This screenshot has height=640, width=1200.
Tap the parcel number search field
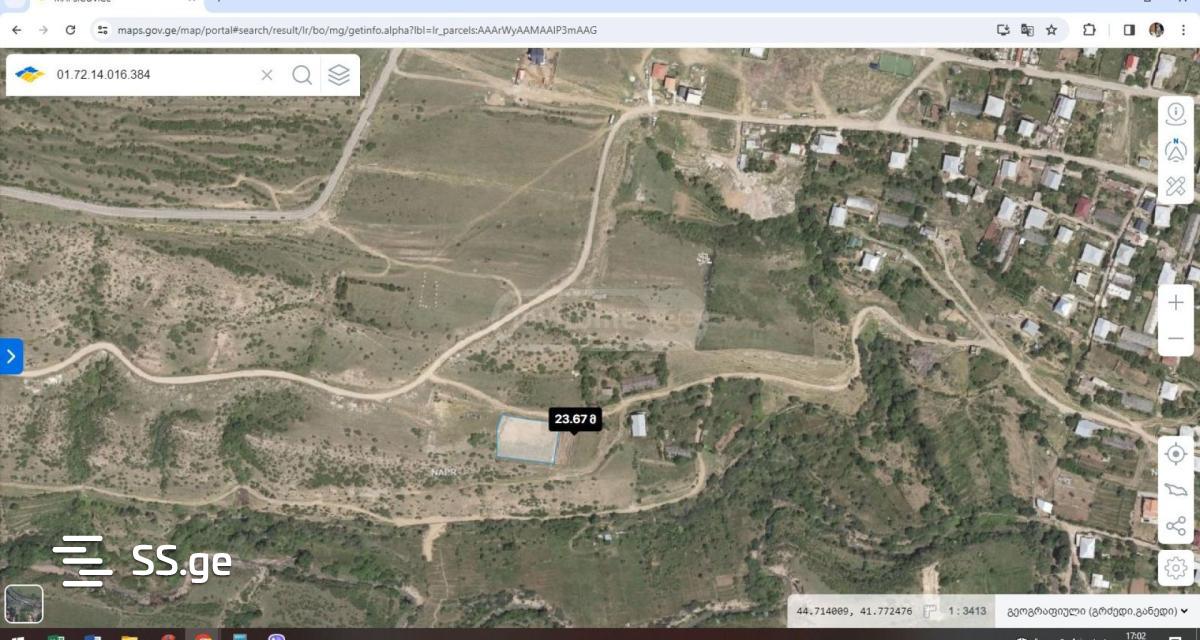click(x=150, y=75)
